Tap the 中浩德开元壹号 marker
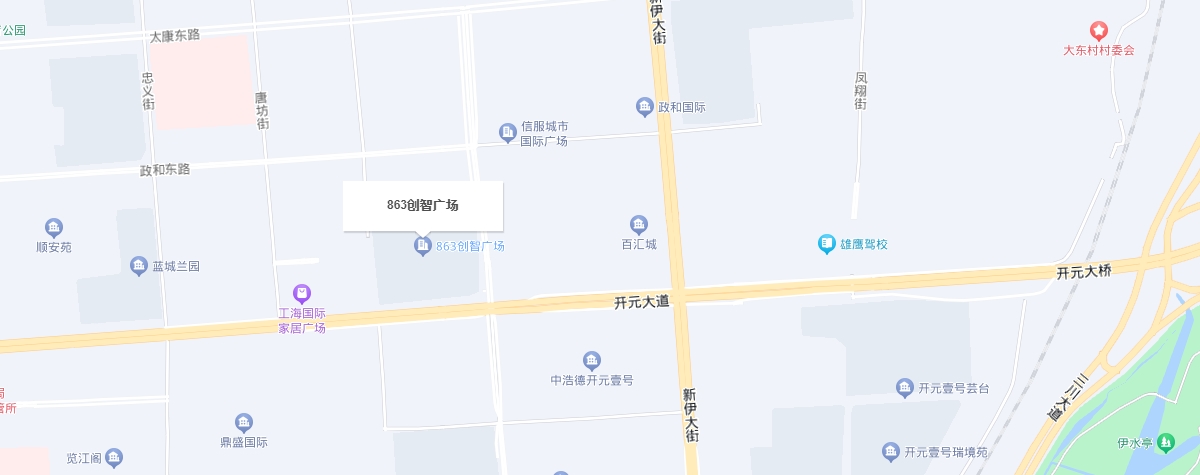Image resolution: width=1200 pixels, height=475 pixels. 592,361
